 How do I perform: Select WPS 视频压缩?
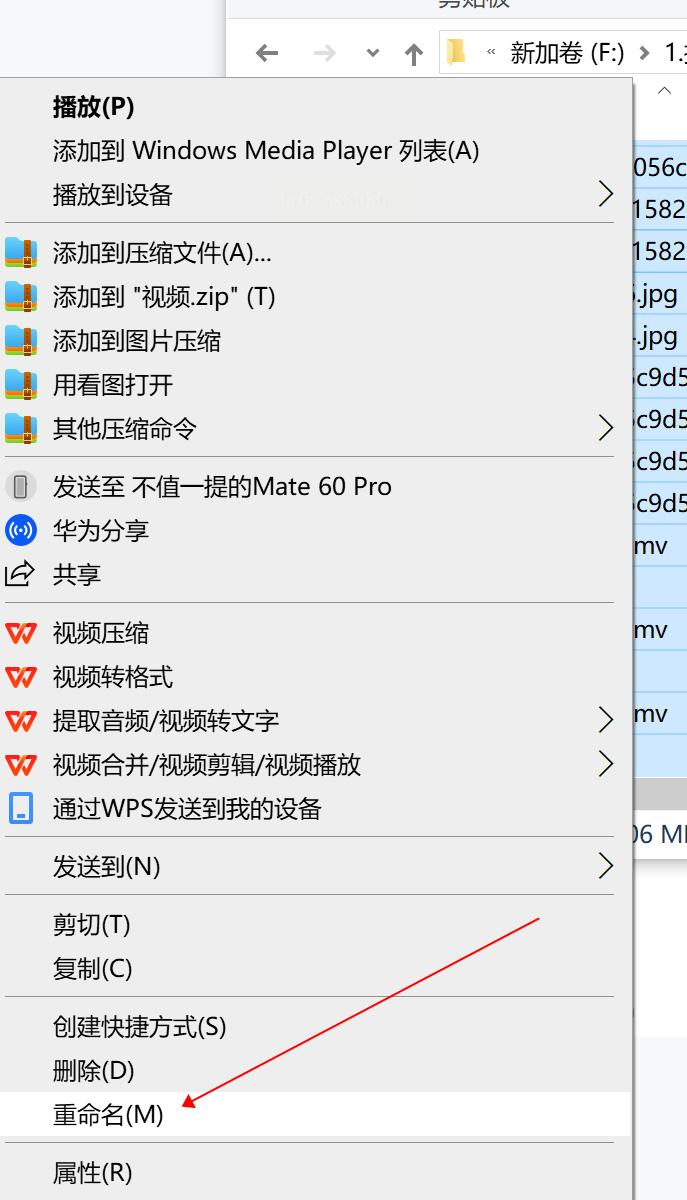(x=100, y=633)
